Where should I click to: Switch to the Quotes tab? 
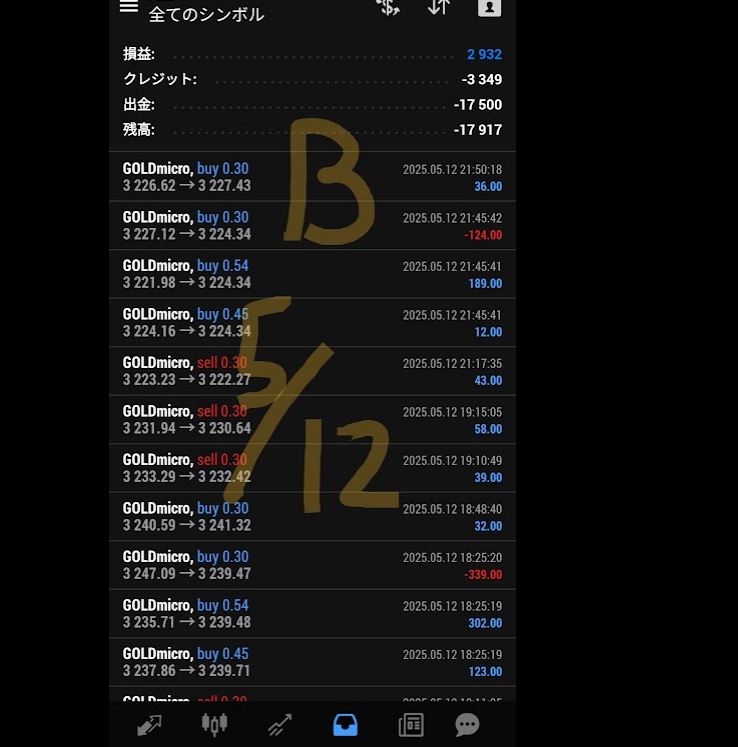[x=149, y=725]
